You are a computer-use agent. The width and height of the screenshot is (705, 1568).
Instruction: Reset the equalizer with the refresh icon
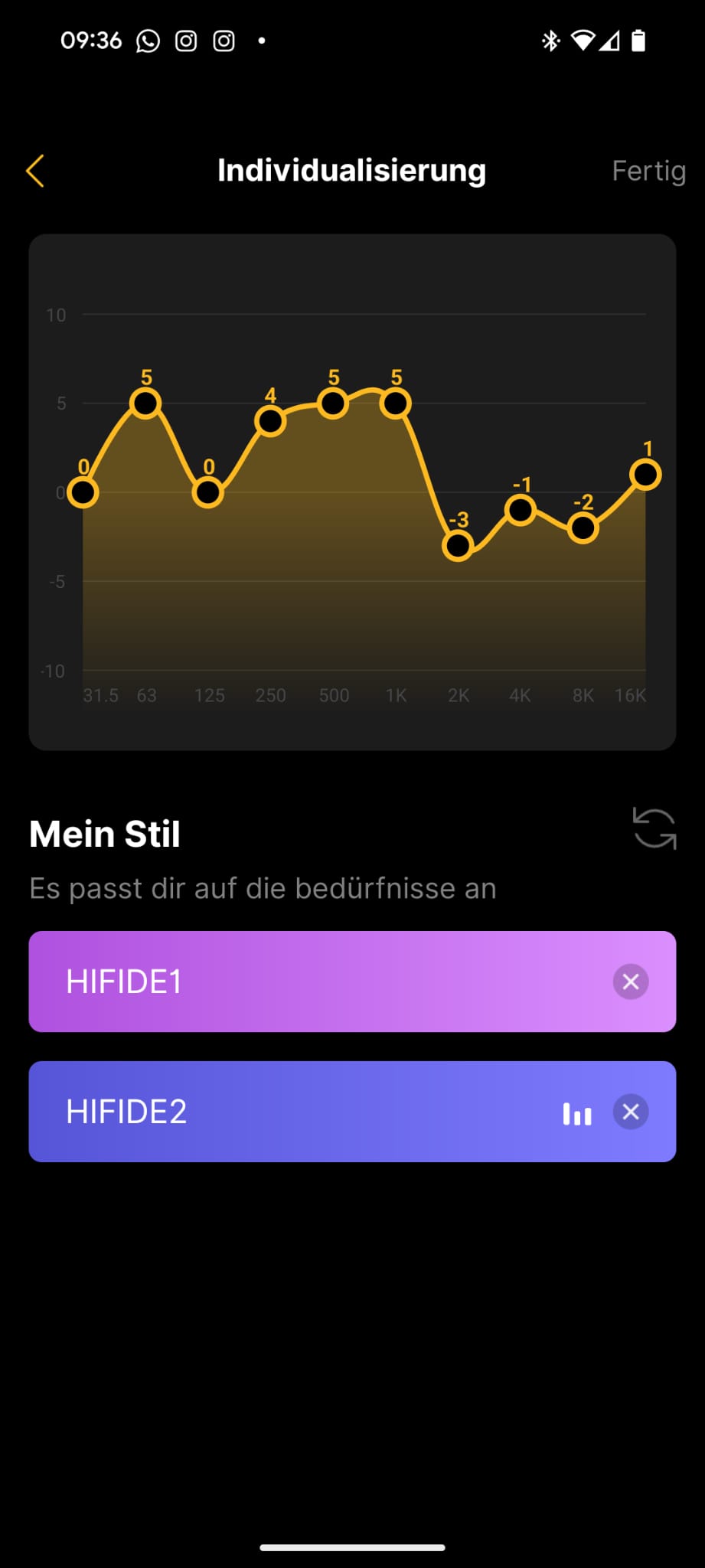coord(654,828)
